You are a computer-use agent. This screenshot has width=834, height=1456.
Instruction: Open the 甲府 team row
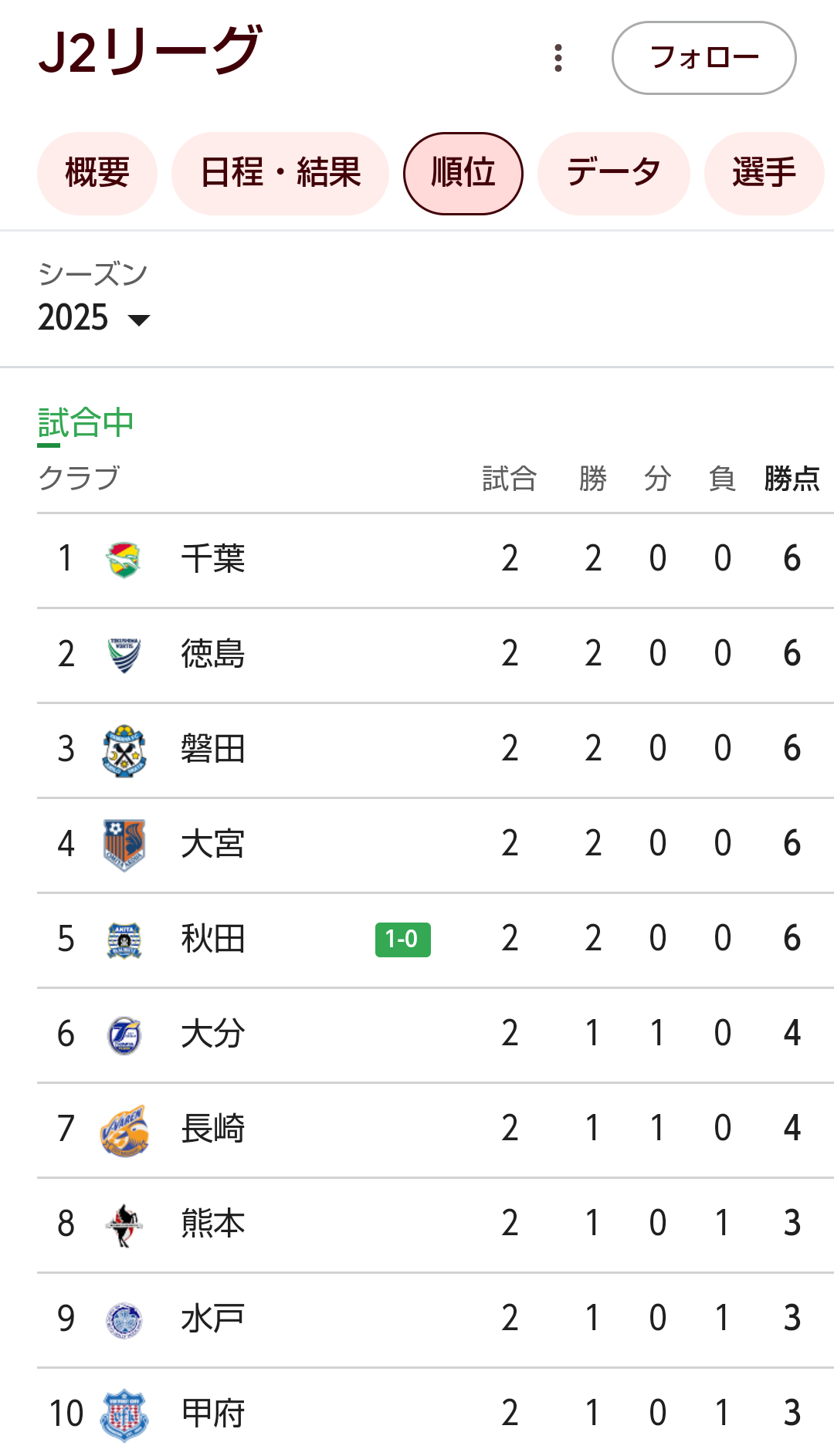[x=436, y=1413]
